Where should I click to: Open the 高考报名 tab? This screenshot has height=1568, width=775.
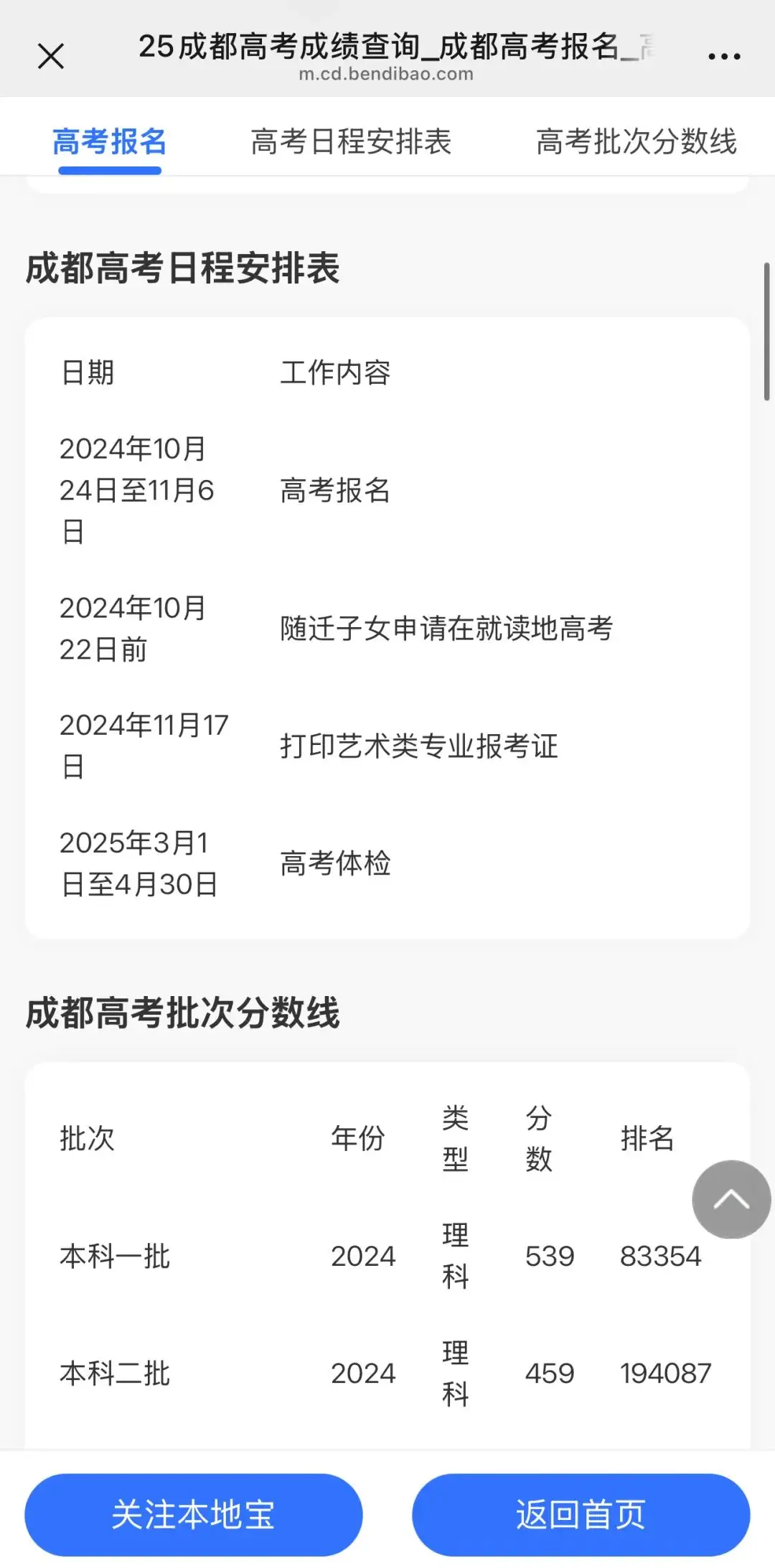click(108, 143)
